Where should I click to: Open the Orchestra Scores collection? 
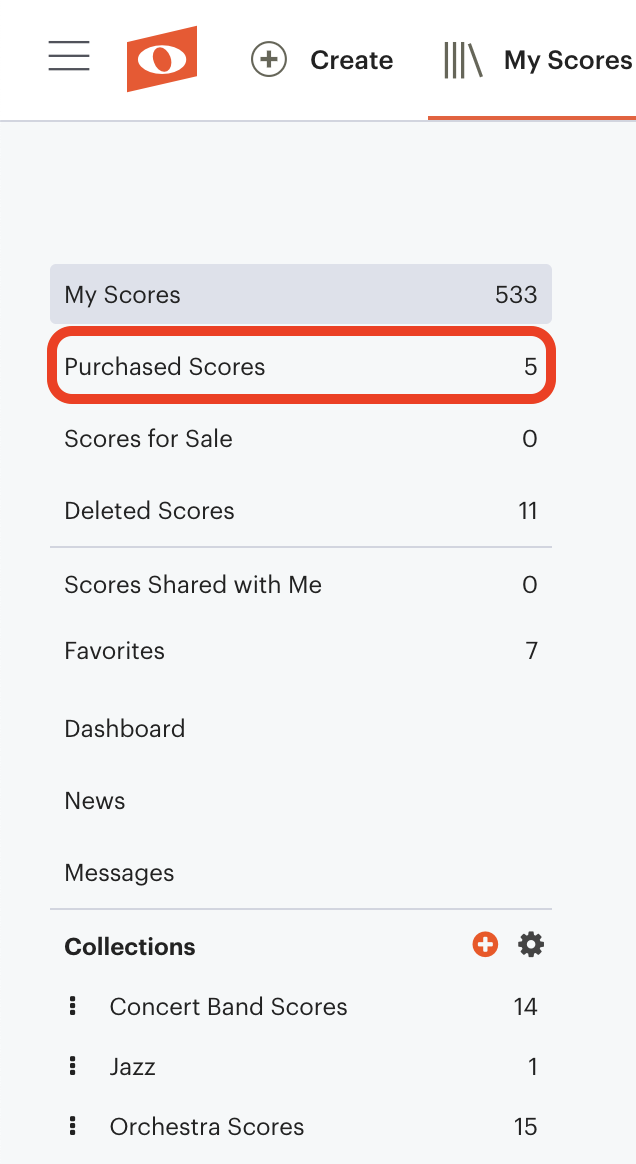tap(207, 1127)
